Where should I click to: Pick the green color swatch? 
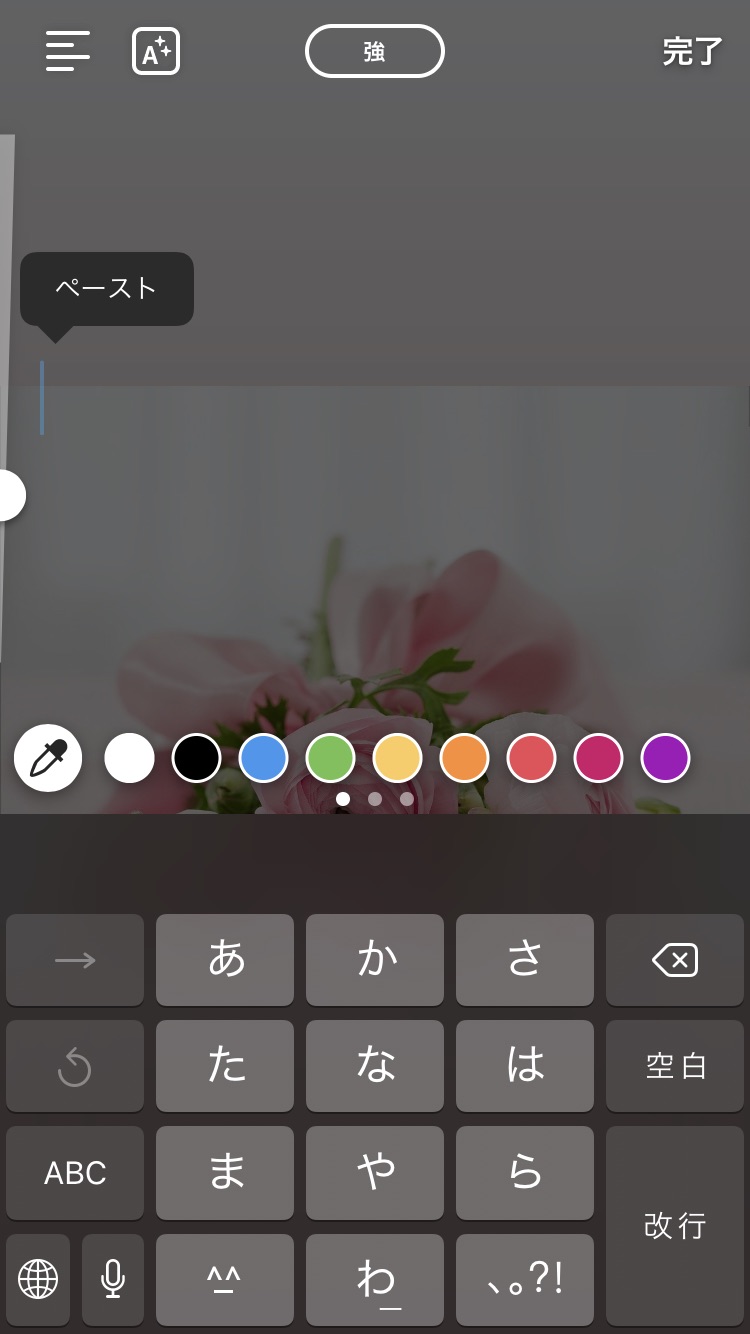click(x=330, y=758)
